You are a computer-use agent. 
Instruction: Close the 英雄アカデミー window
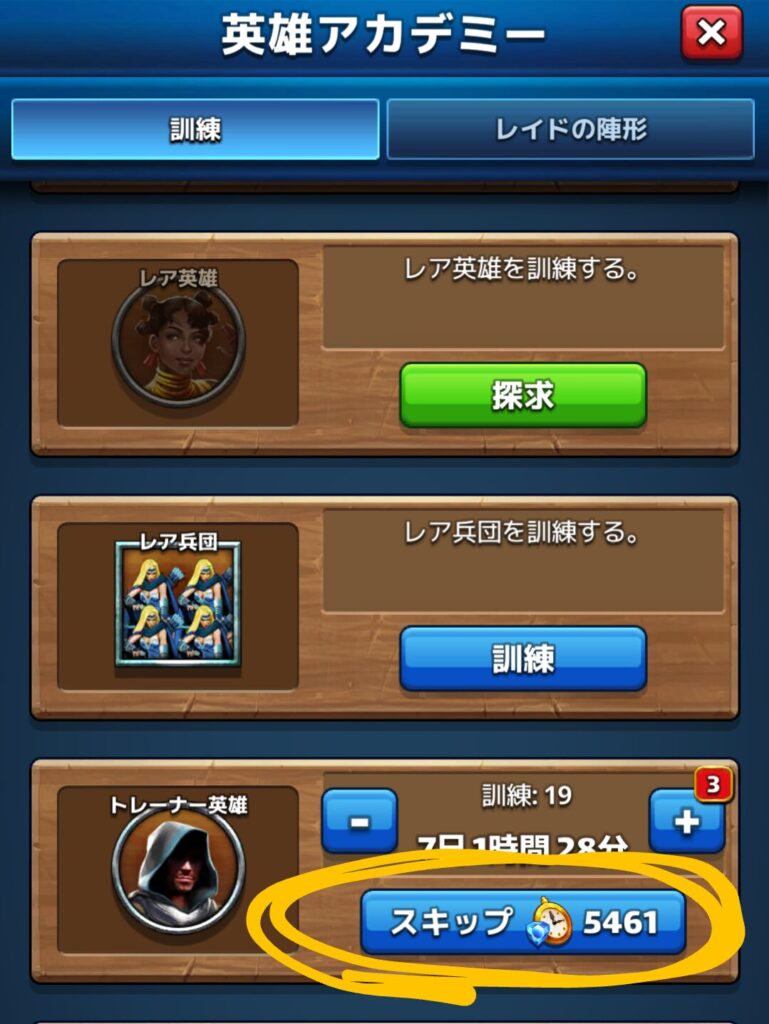711,35
